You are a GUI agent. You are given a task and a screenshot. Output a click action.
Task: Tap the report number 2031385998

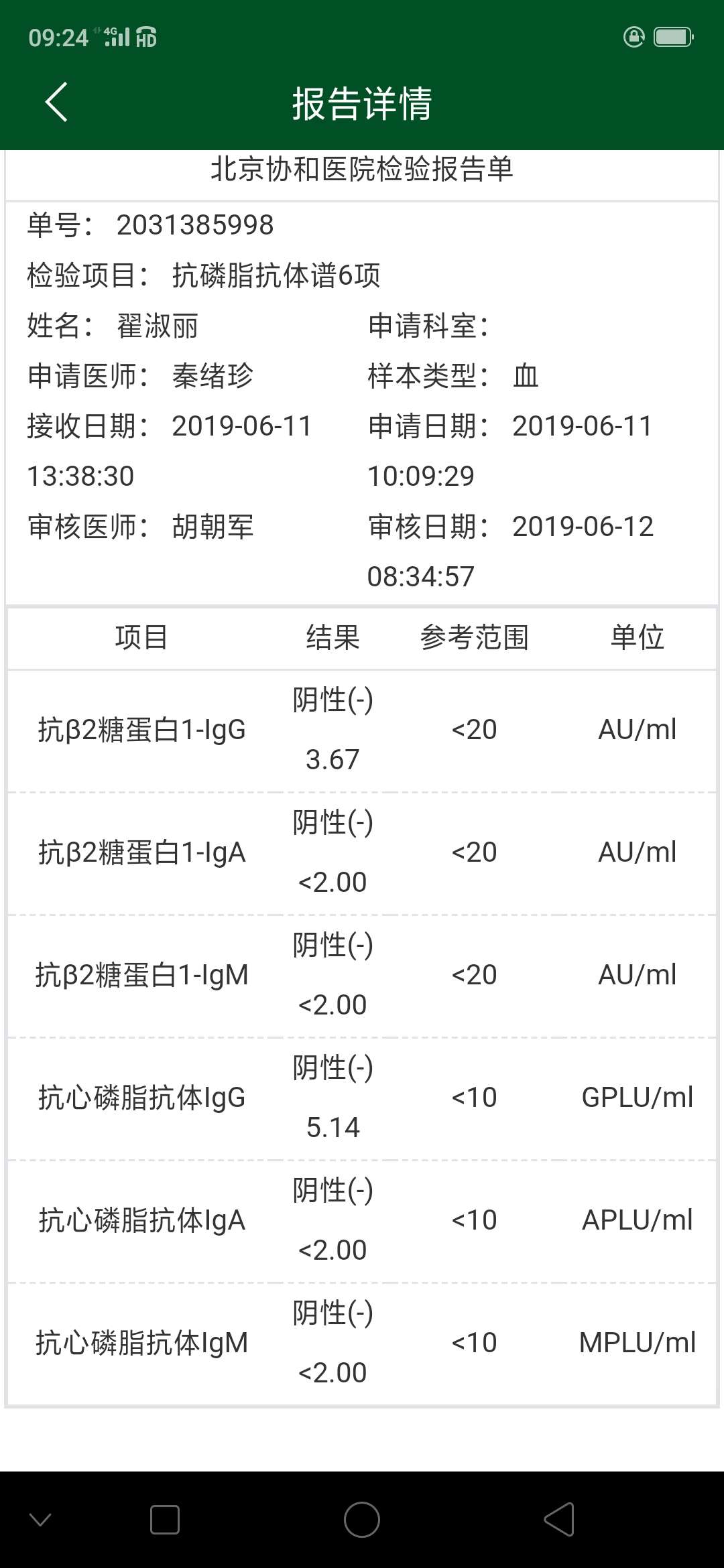[x=194, y=224]
